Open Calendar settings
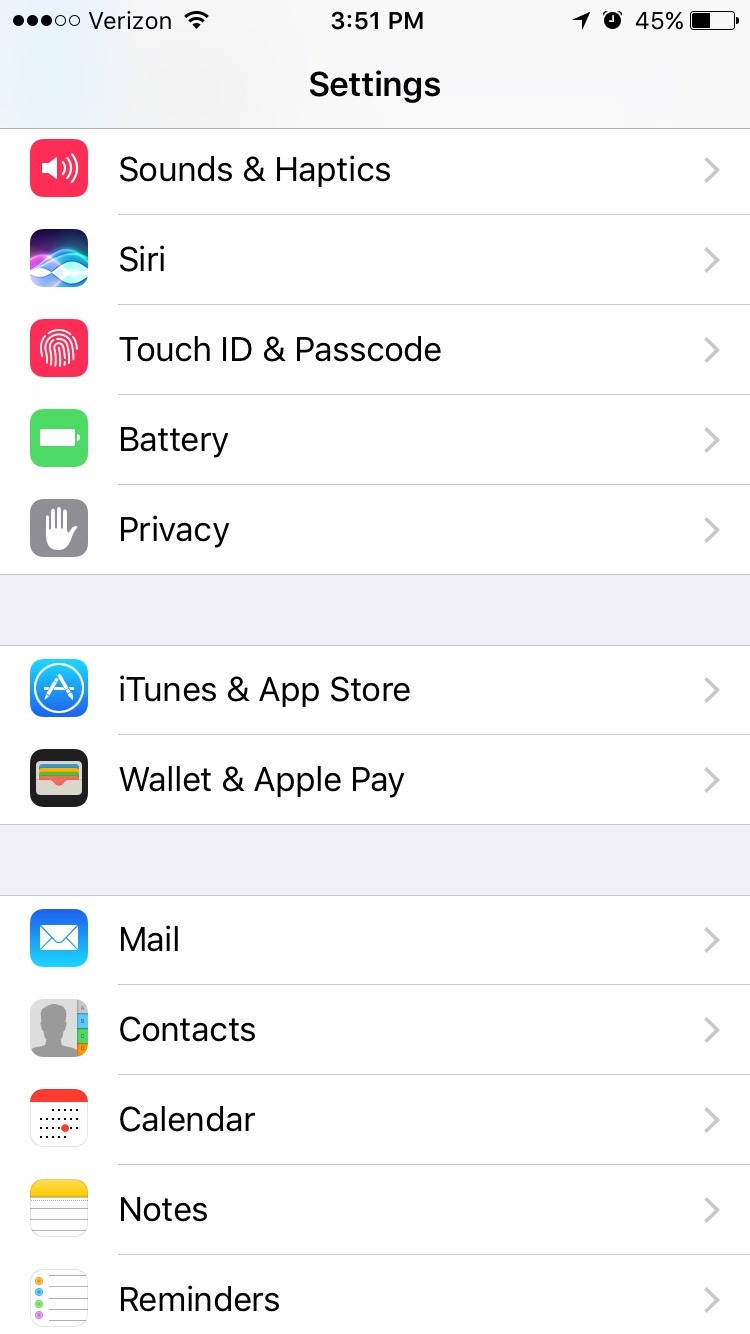The width and height of the screenshot is (750, 1334). point(375,1120)
